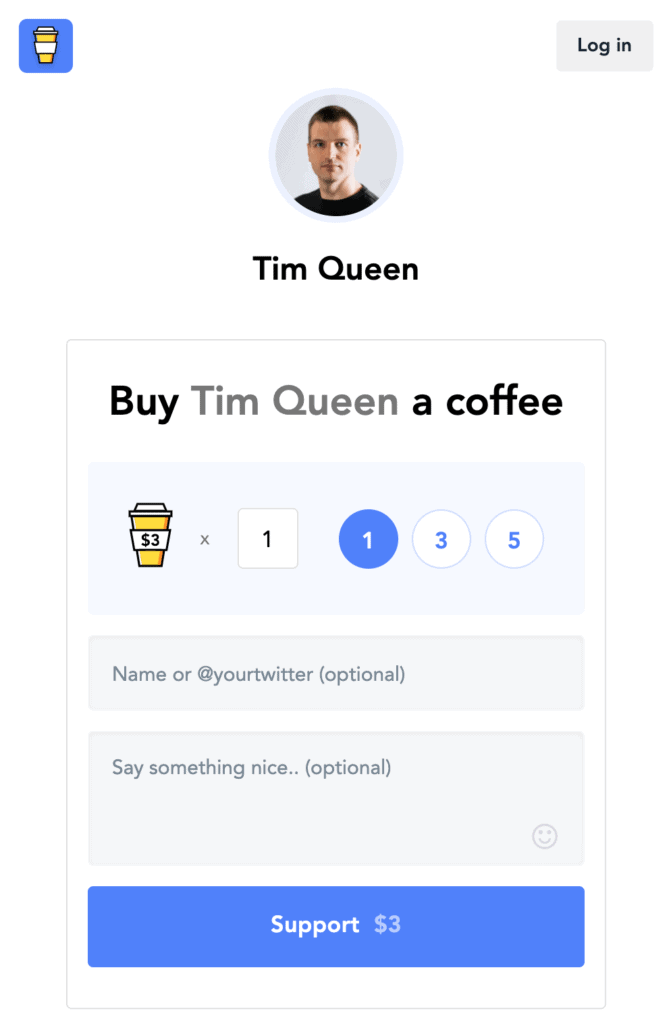Focus the coffee quantity number field
This screenshot has width=671, height=1024.
[x=267, y=538]
